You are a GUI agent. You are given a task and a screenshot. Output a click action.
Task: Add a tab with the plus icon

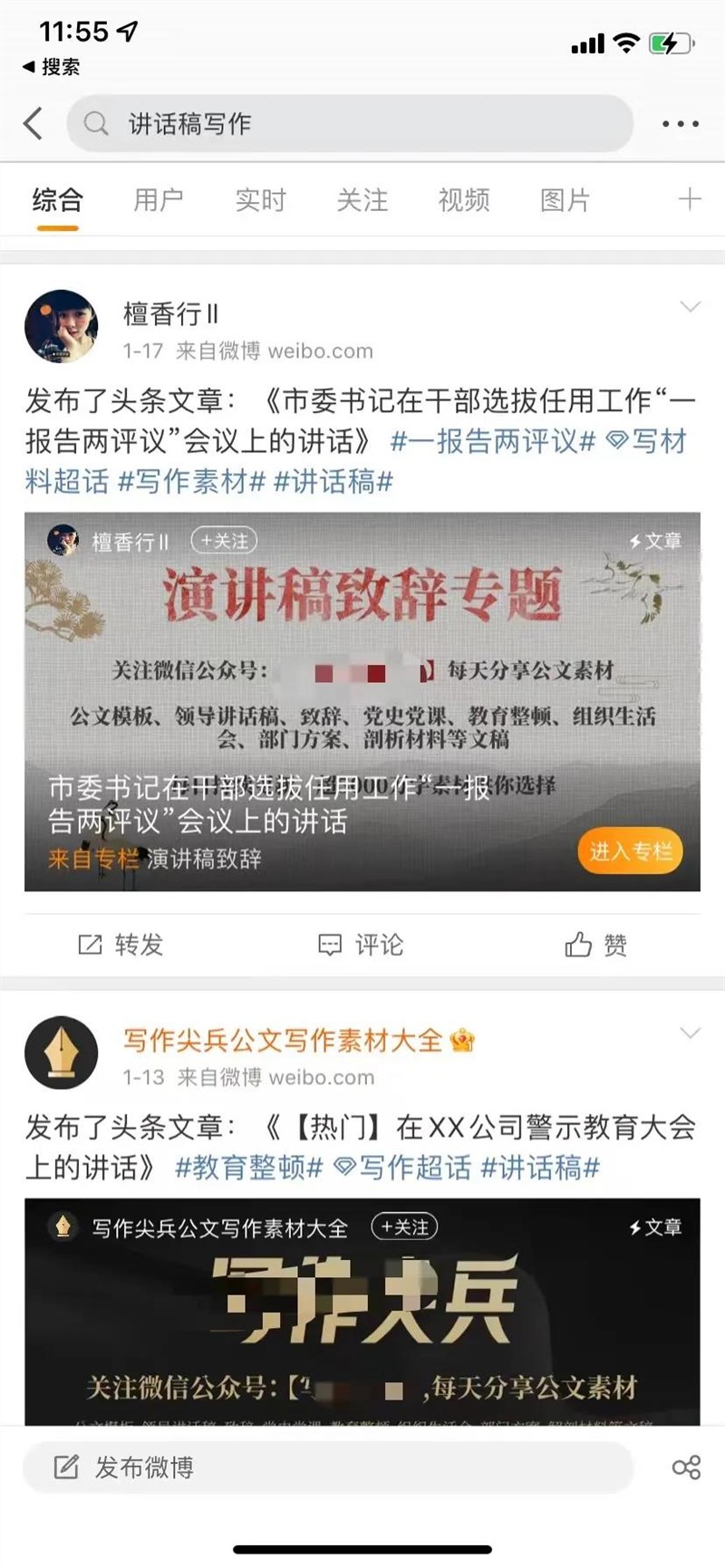click(690, 199)
